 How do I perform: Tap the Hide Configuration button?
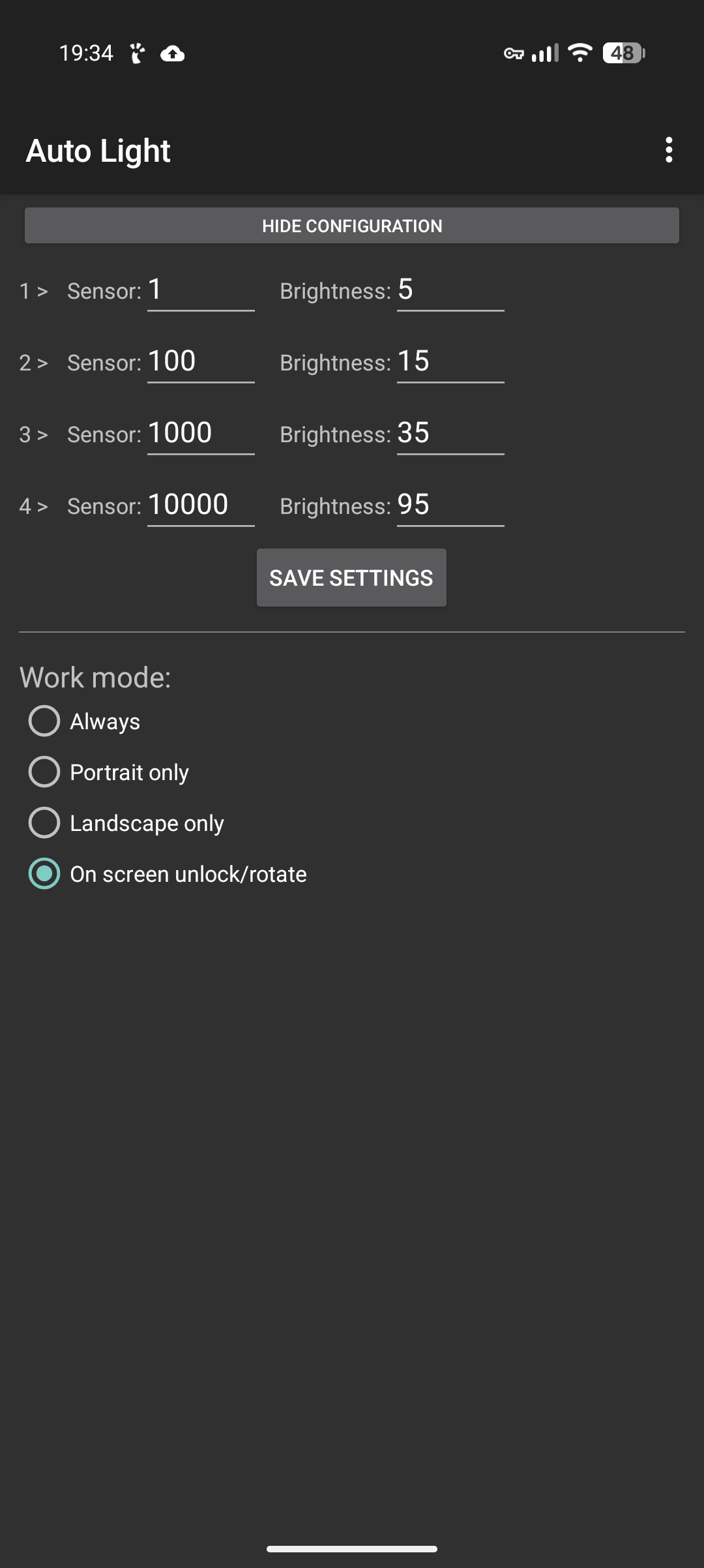352,226
